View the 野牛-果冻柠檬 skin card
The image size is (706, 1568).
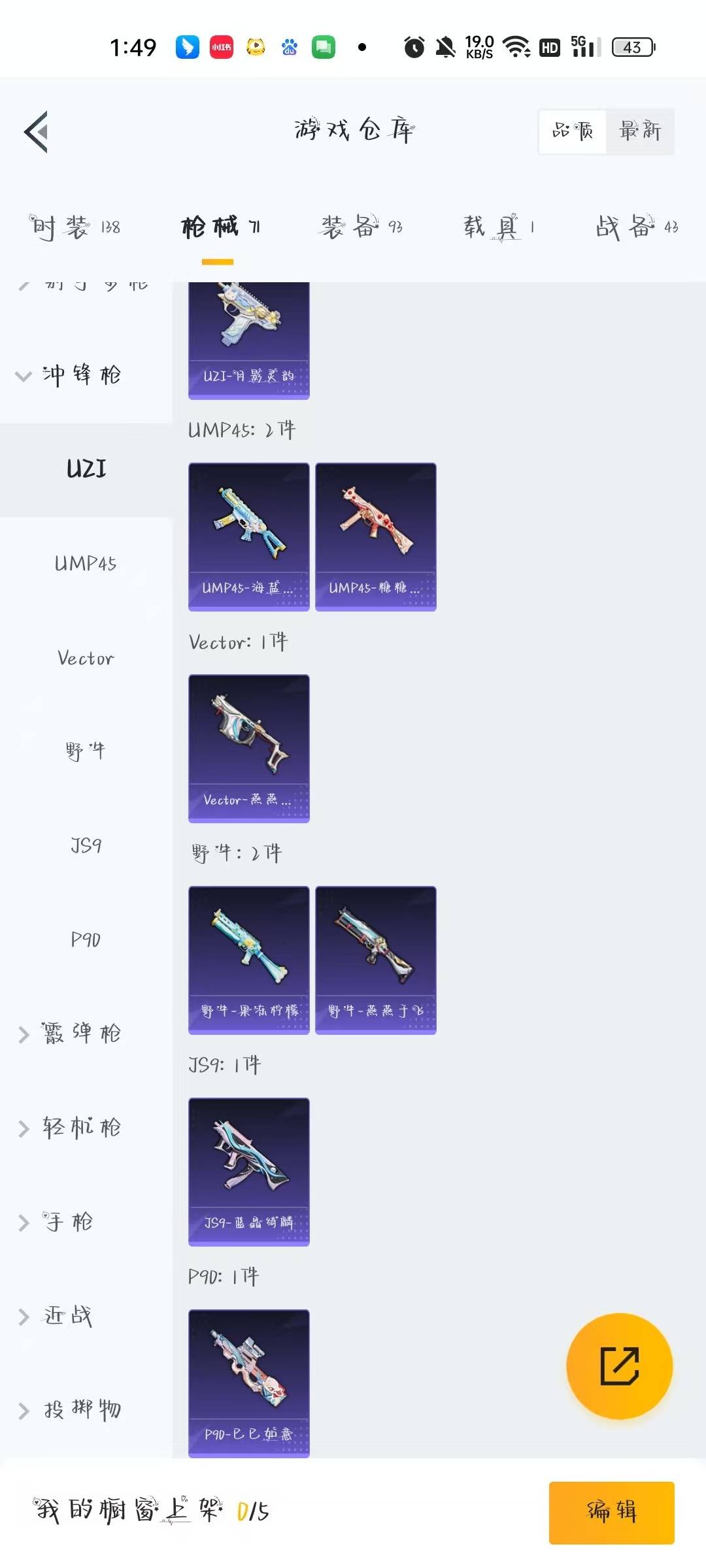[248, 960]
